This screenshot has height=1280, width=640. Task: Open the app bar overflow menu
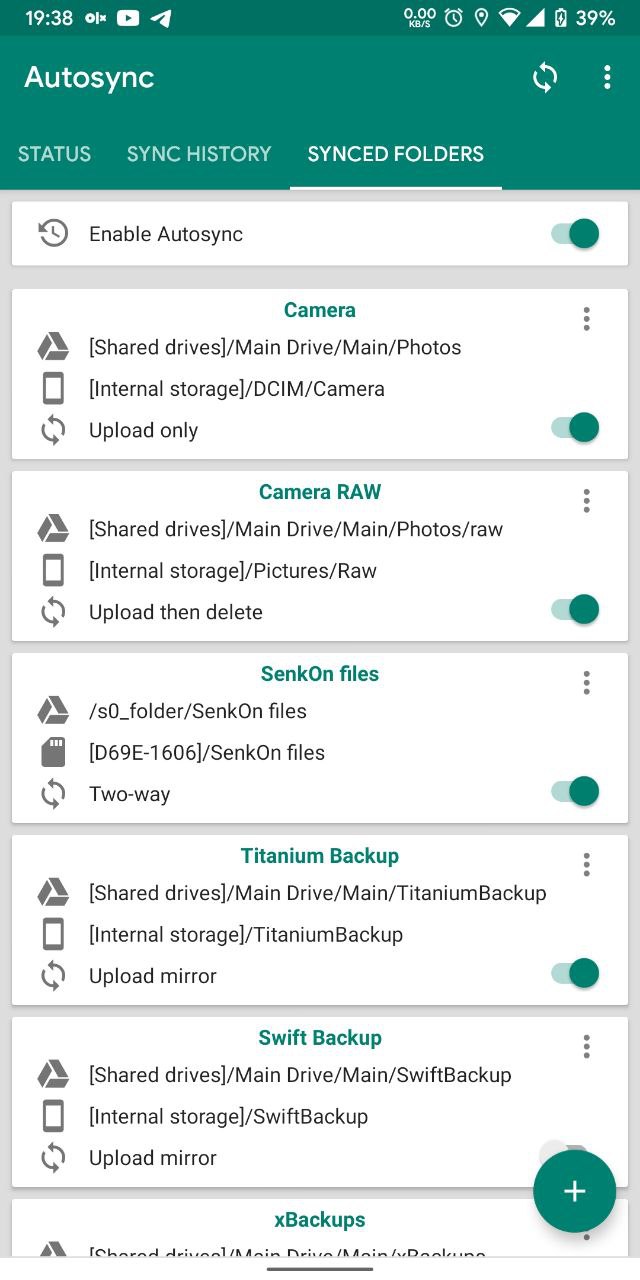[607, 78]
